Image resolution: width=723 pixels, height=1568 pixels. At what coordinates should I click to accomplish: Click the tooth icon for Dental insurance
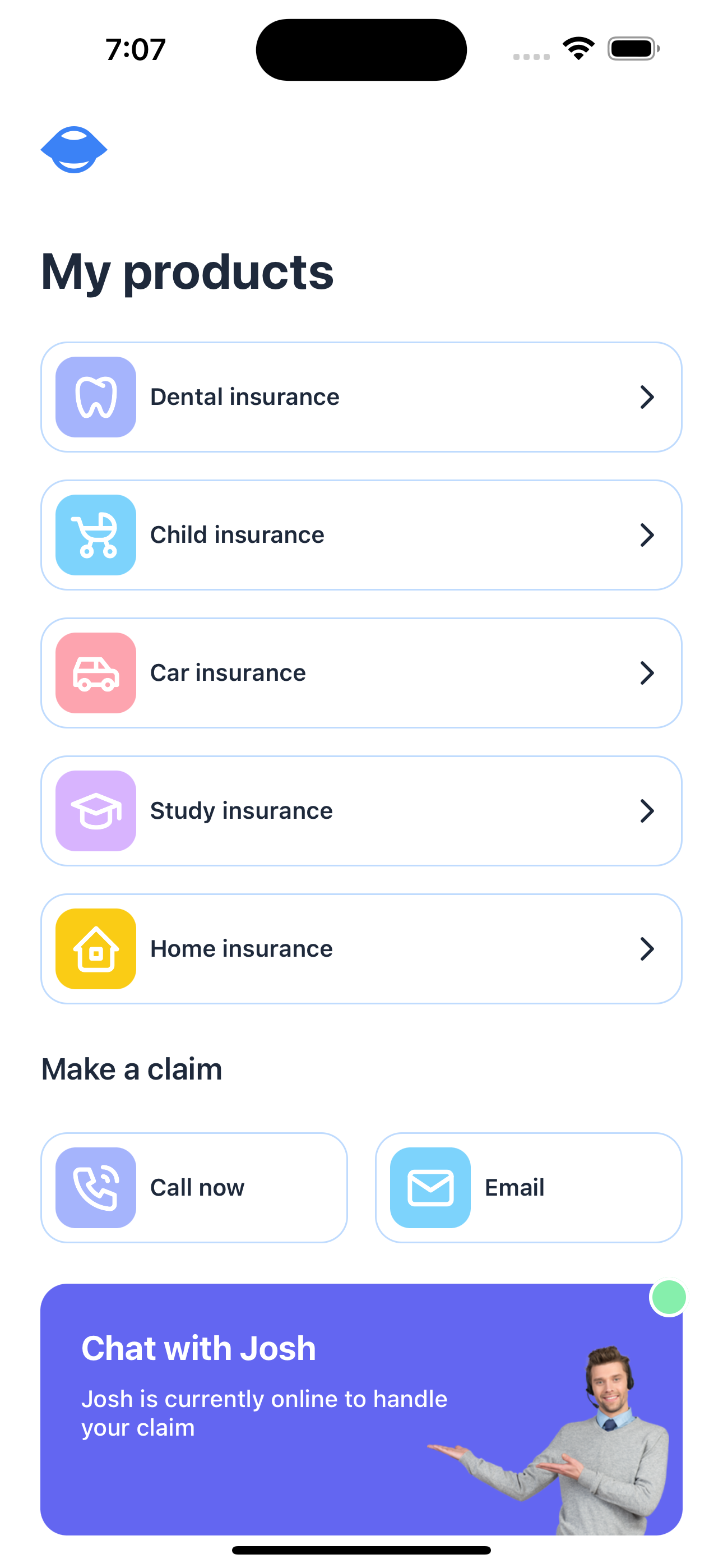[x=95, y=396]
